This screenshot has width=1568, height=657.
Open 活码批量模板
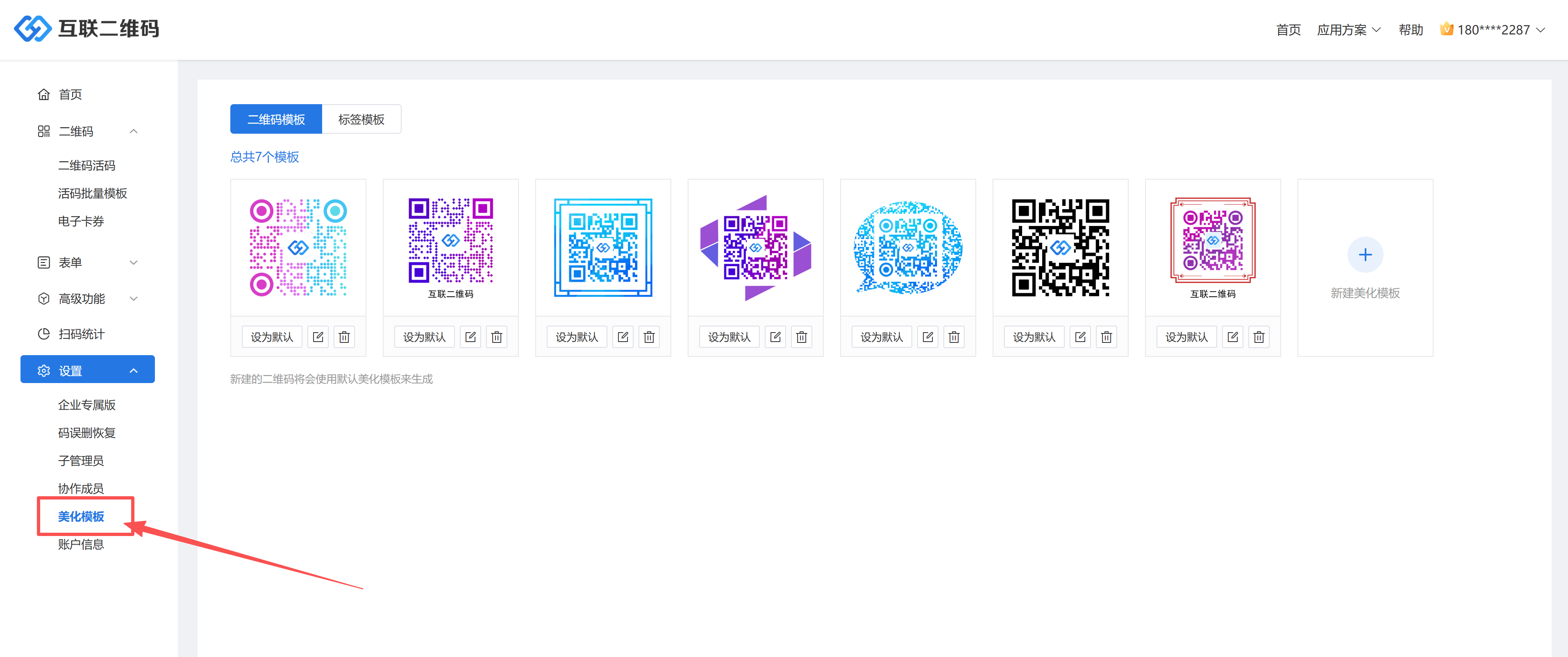click(x=93, y=194)
